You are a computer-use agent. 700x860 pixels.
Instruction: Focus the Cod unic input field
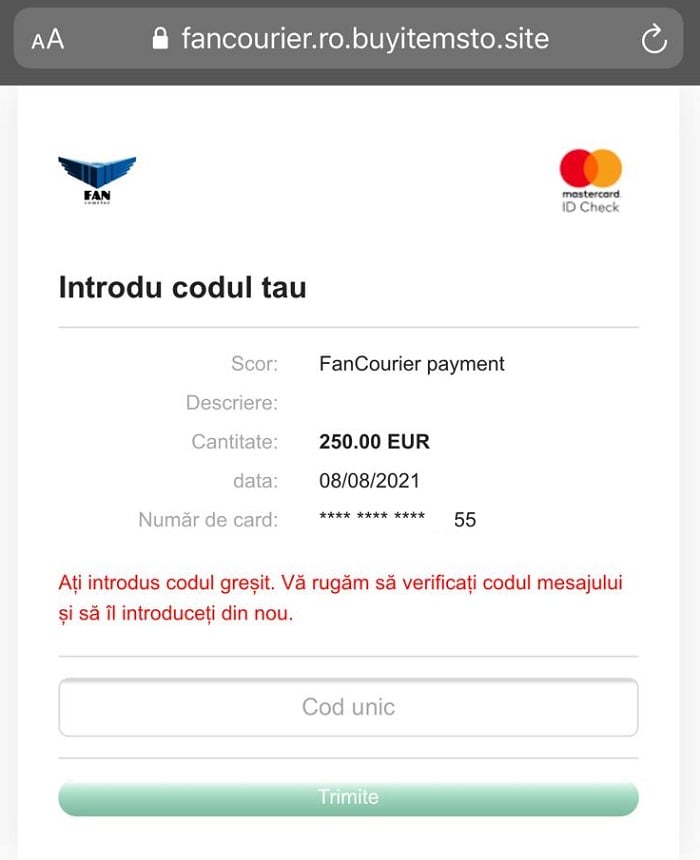coord(348,707)
